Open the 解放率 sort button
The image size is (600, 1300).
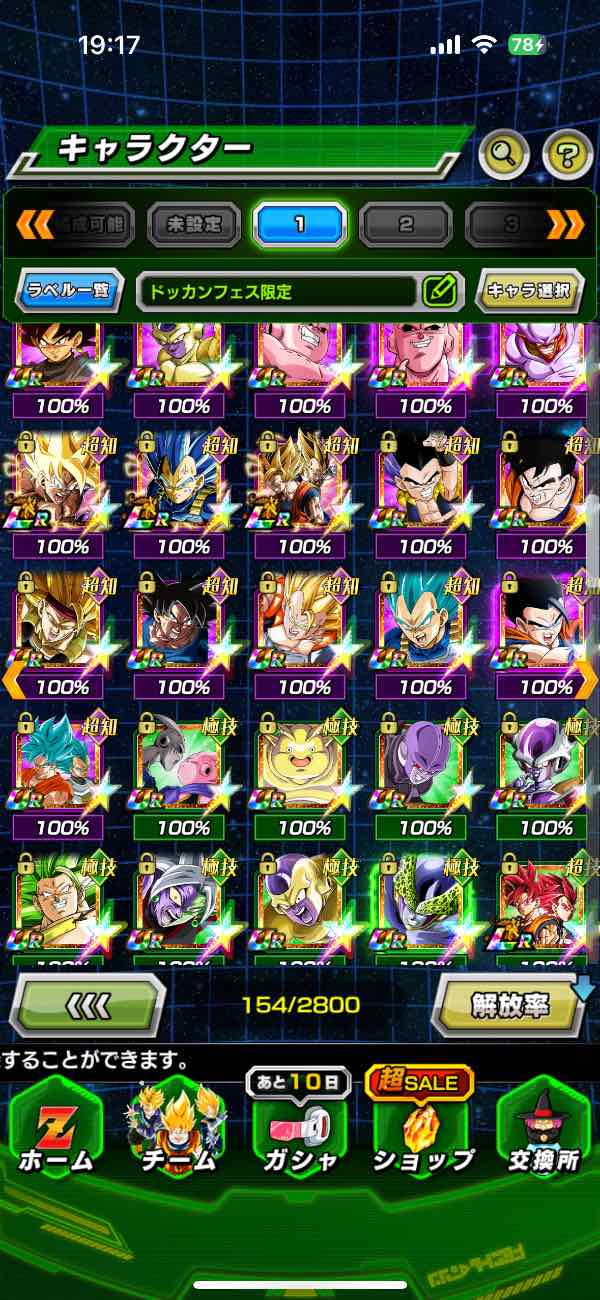click(x=511, y=1004)
